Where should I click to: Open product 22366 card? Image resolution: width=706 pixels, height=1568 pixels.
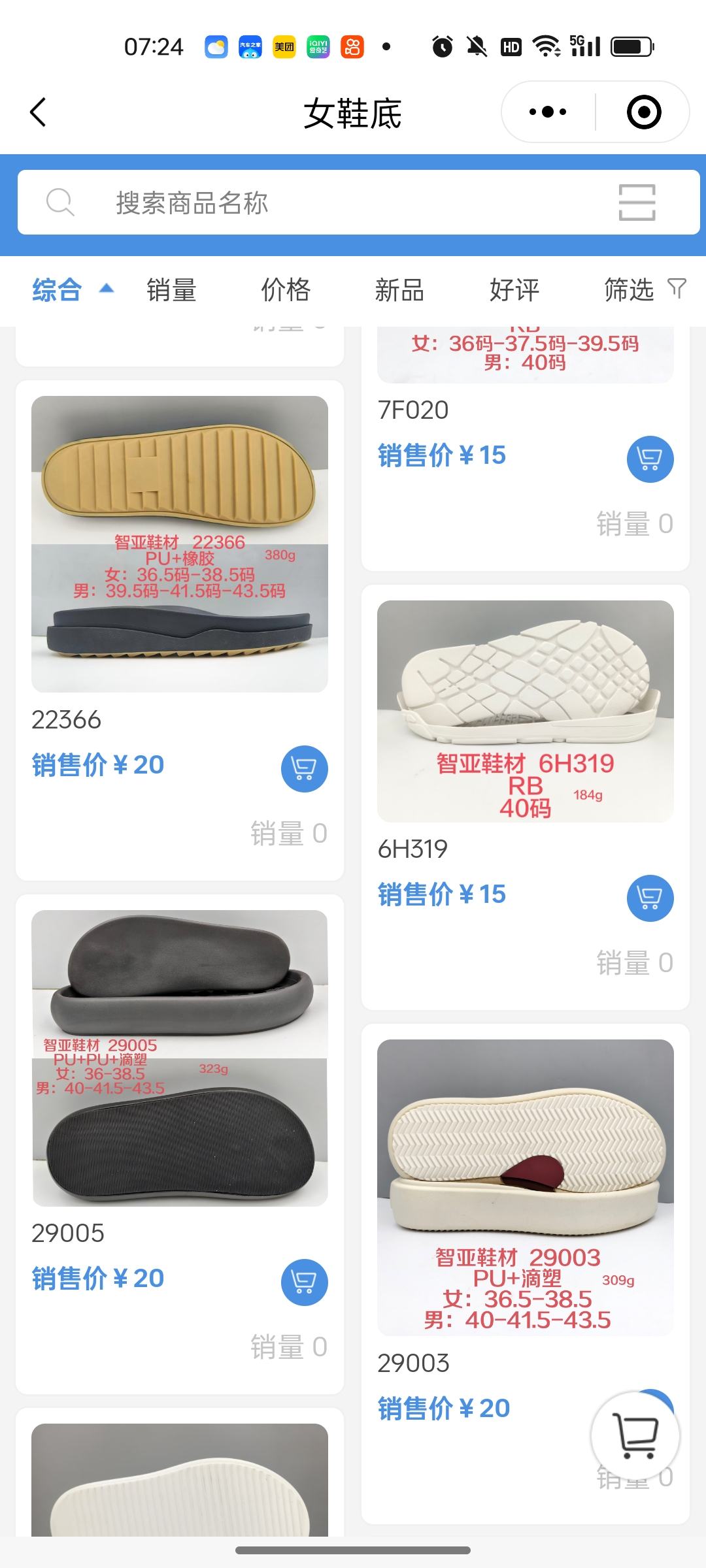click(180, 544)
